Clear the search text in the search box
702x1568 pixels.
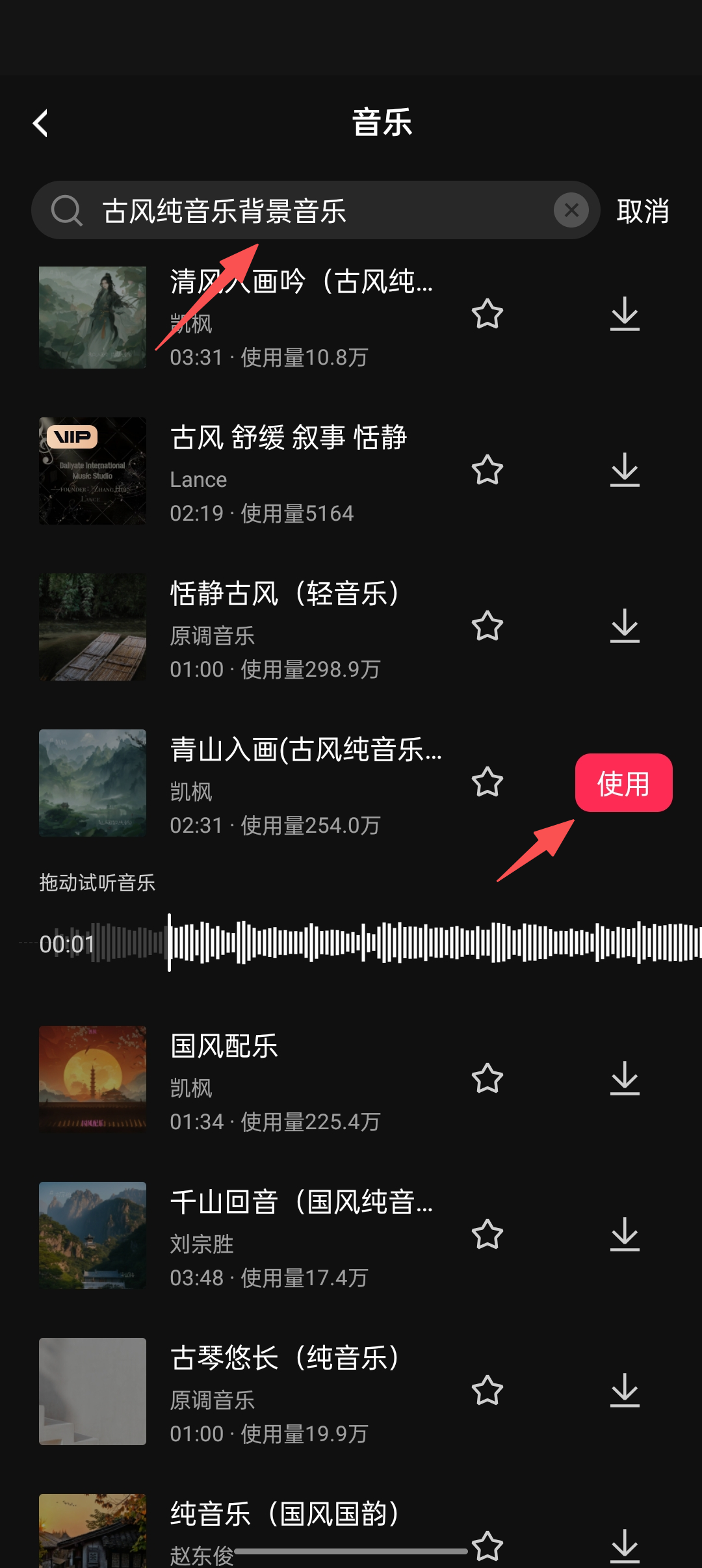pos(571,210)
